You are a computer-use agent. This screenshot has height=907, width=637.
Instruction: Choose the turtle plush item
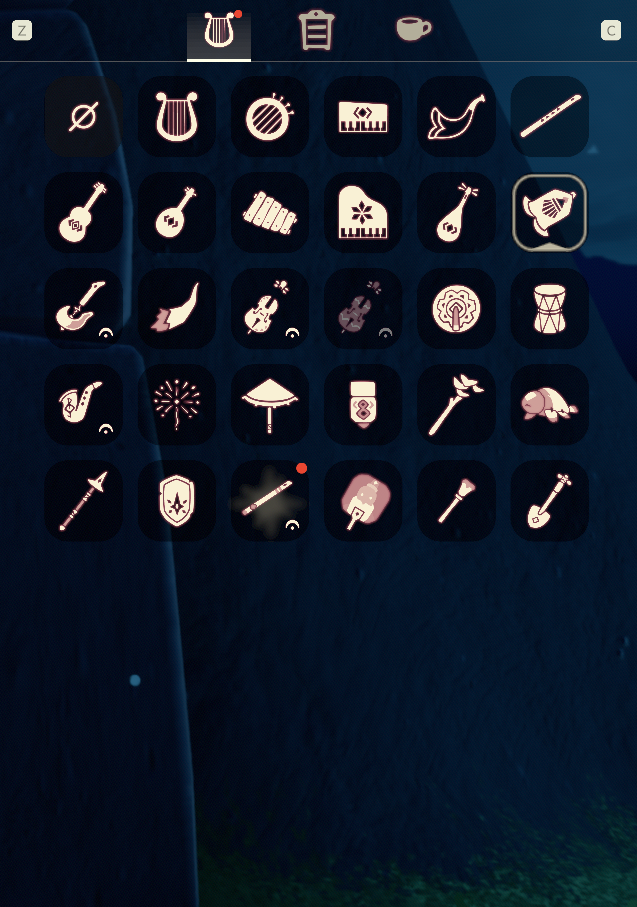click(x=550, y=405)
